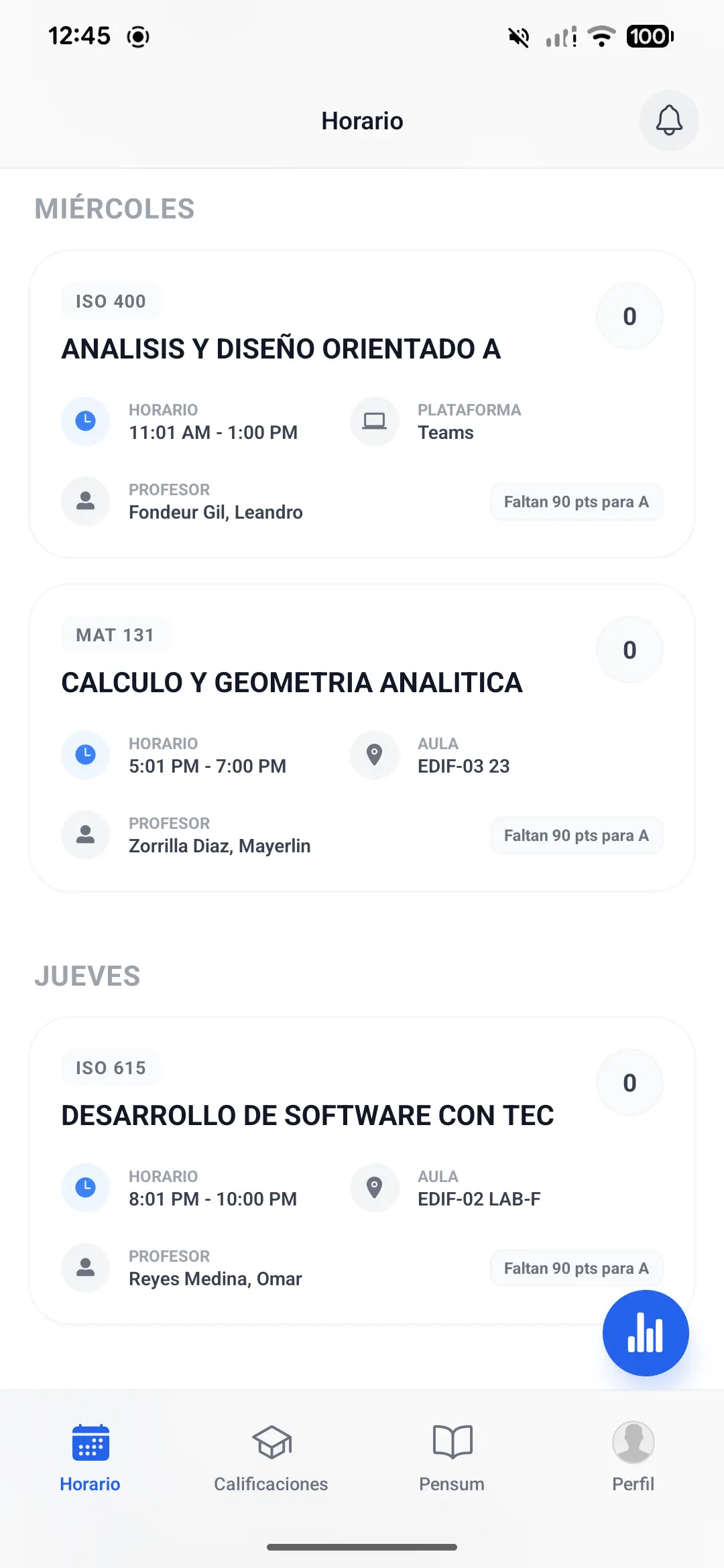The height and width of the screenshot is (1568, 724).
Task: Click the grade circle on DESARROLLO DE SOFTWARE card
Action: [629, 1083]
